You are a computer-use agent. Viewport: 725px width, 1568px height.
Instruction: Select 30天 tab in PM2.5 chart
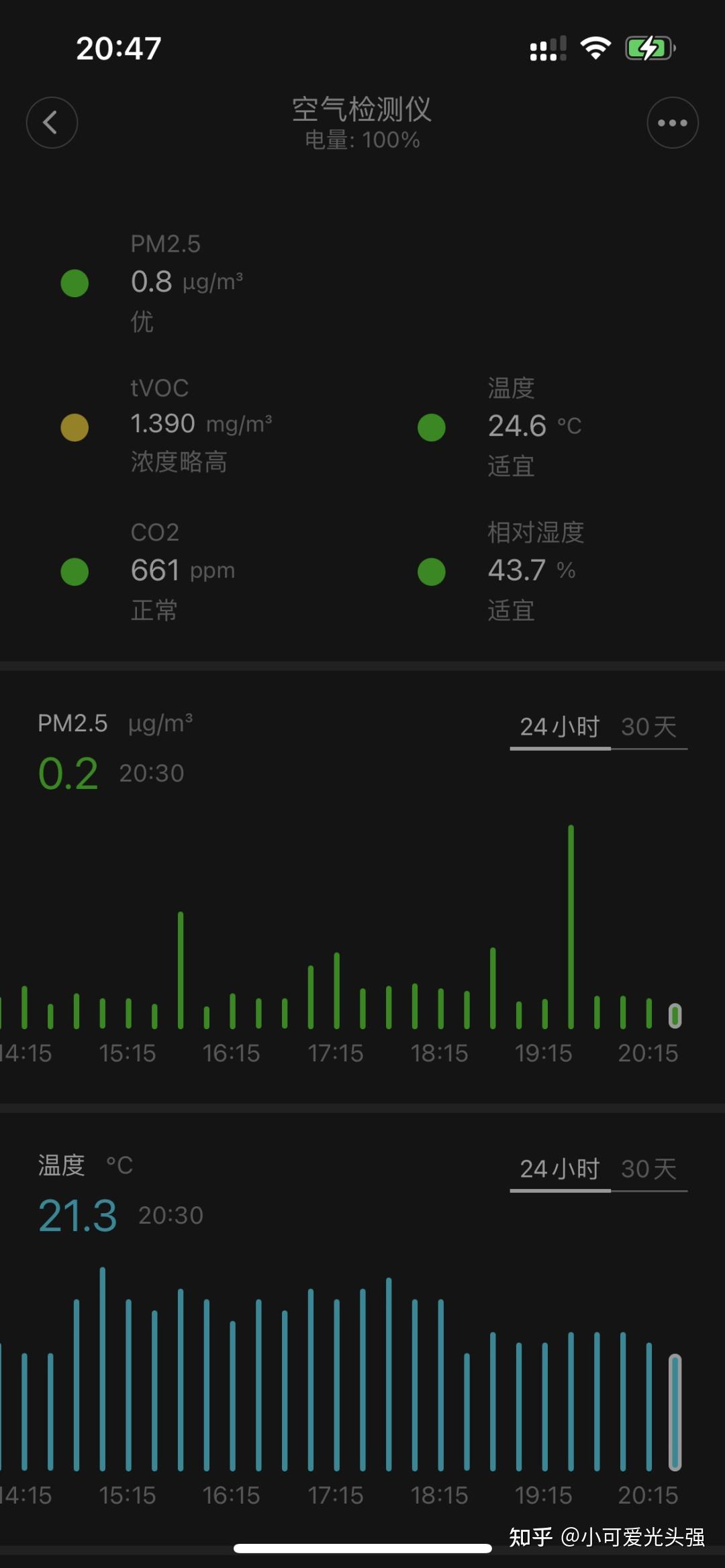(x=648, y=727)
